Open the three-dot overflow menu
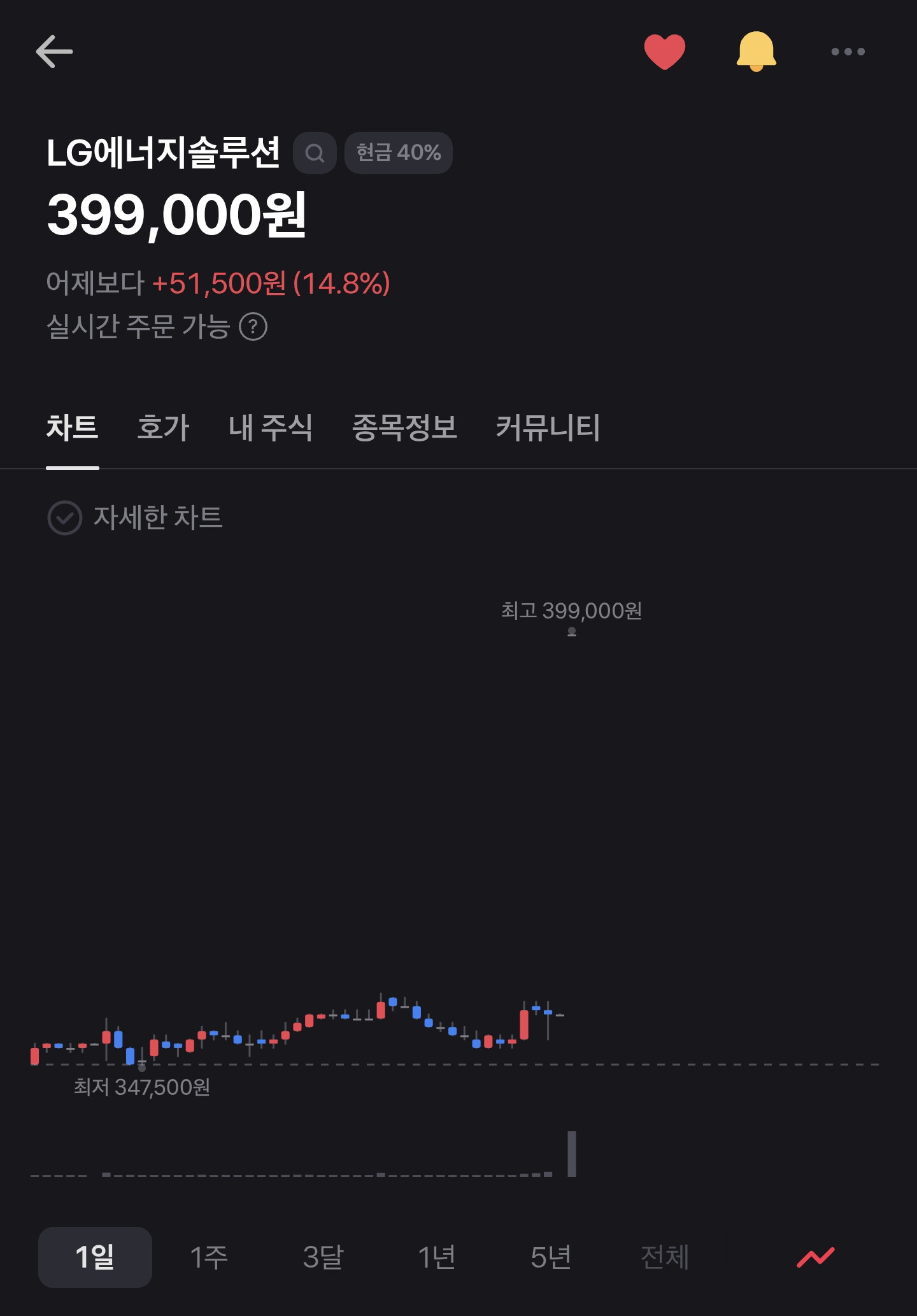This screenshot has height=1316, width=917. (x=848, y=52)
